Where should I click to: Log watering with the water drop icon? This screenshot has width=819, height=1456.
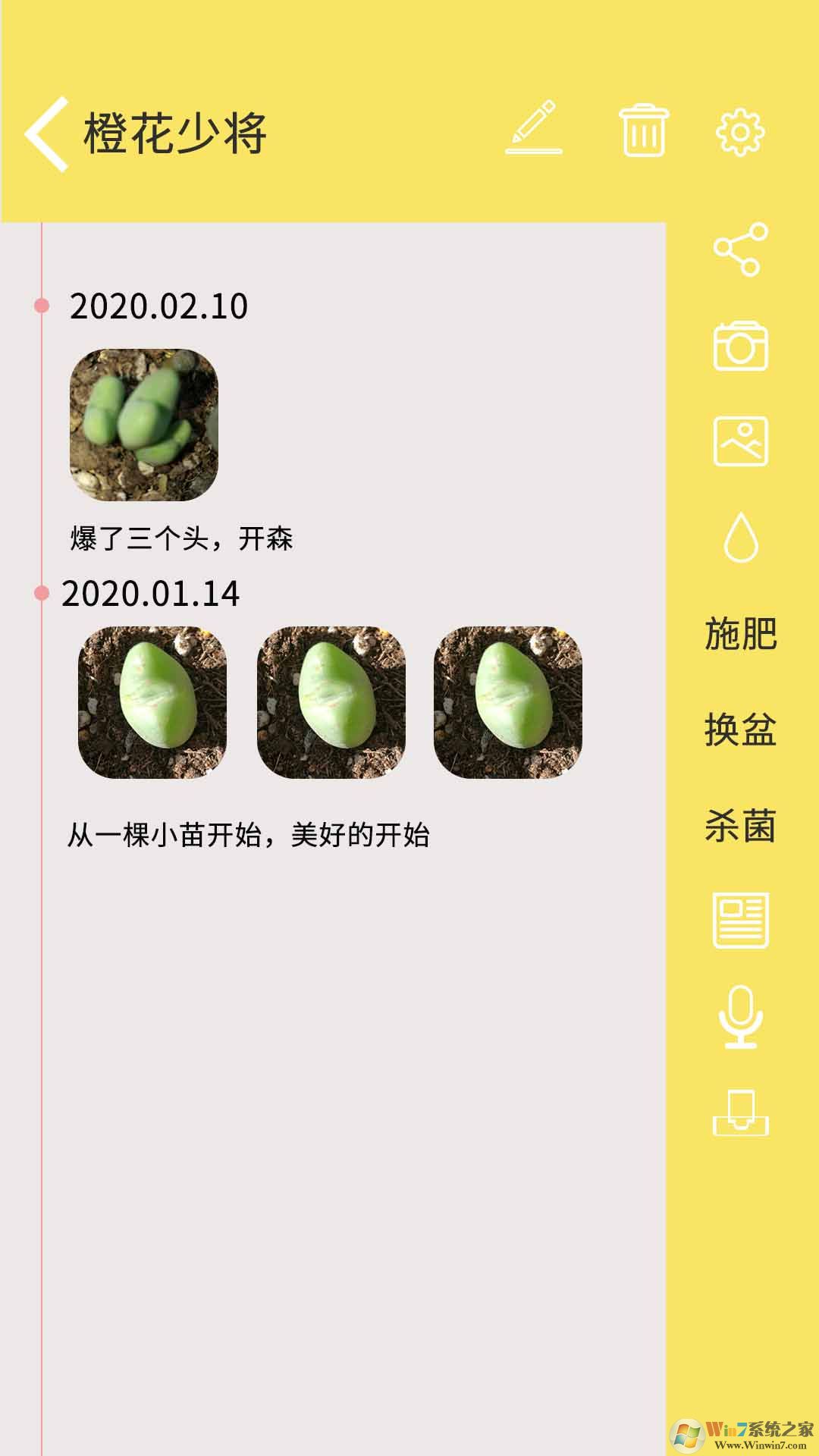739,535
